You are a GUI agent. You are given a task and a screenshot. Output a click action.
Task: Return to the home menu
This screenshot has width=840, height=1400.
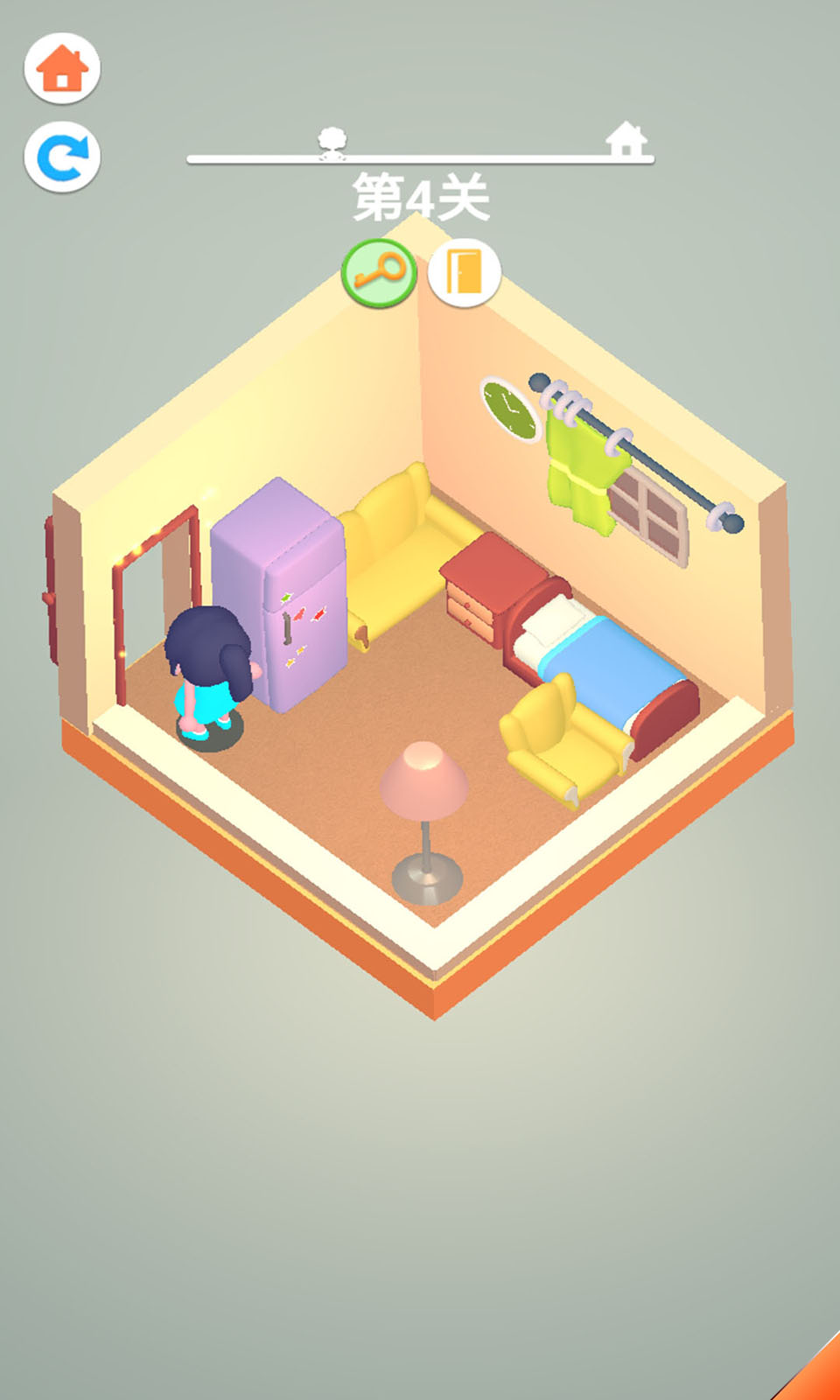click(x=62, y=68)
